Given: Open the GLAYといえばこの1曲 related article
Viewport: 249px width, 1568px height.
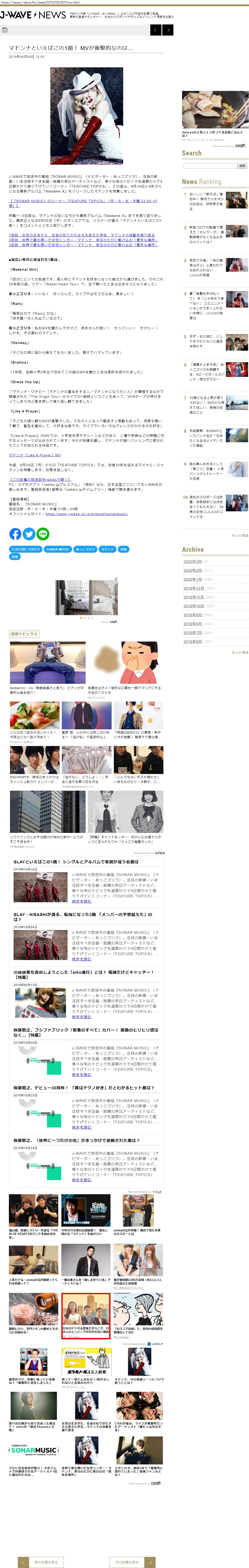Looking at the screenshot, I should pos(76,862).
